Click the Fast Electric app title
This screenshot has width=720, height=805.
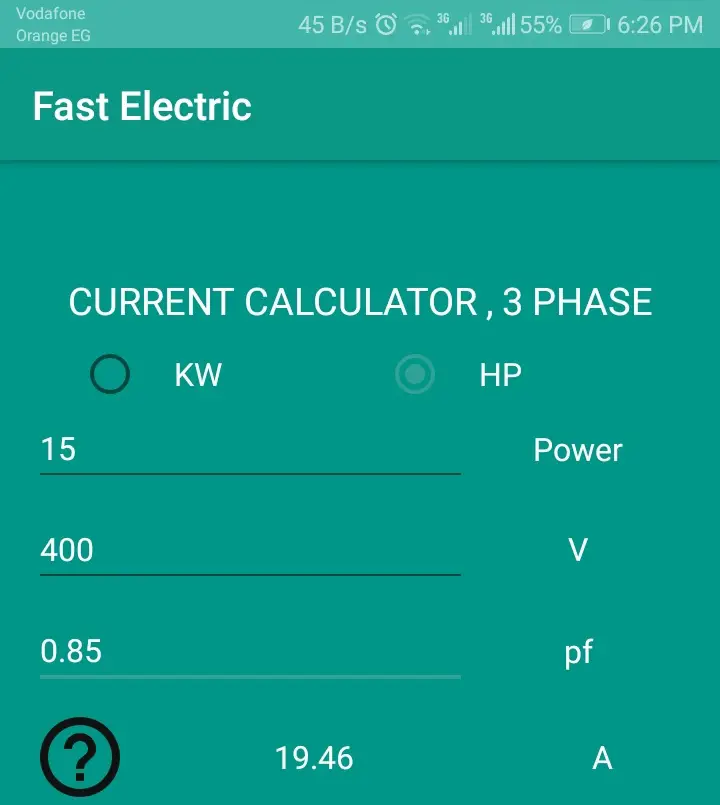[x=142, y=106]
